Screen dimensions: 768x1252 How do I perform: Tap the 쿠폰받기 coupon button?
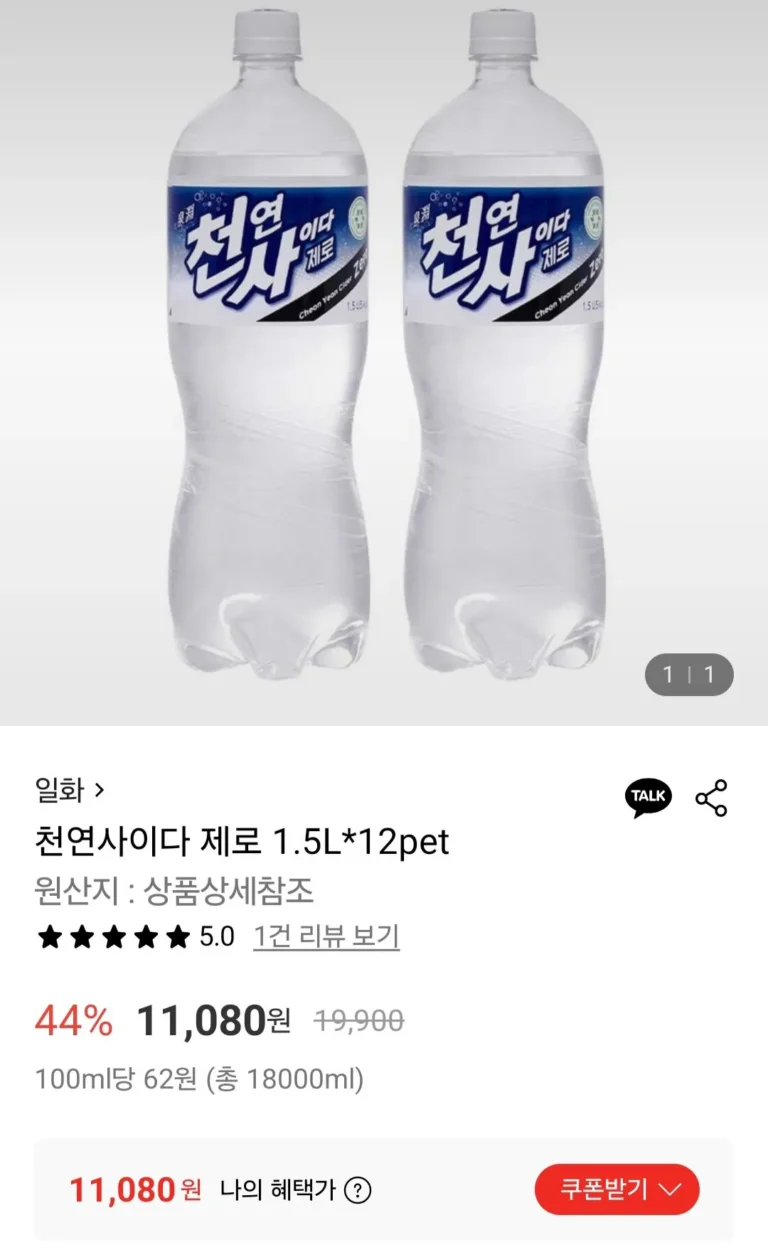coord(617,1190)
